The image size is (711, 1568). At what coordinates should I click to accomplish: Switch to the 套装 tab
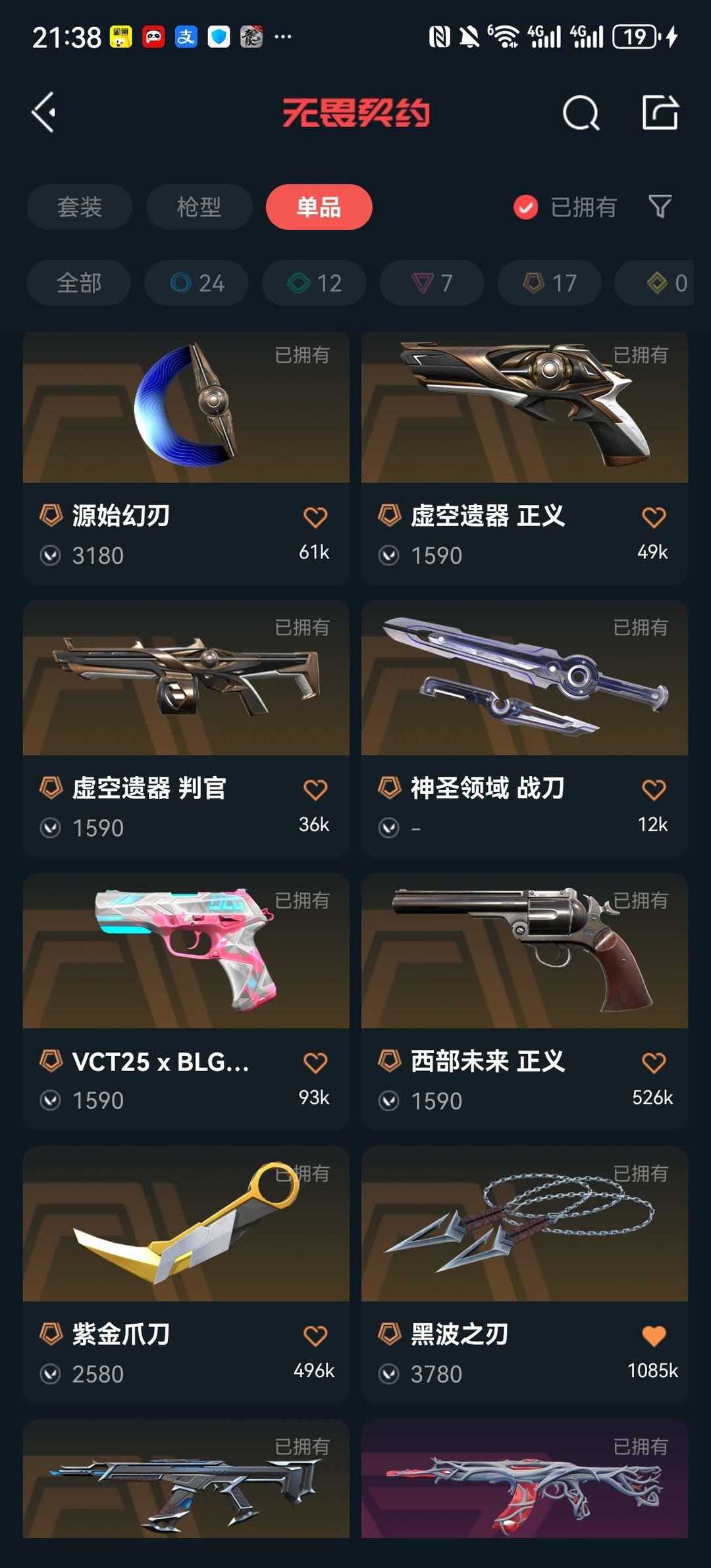pos(80,207)
